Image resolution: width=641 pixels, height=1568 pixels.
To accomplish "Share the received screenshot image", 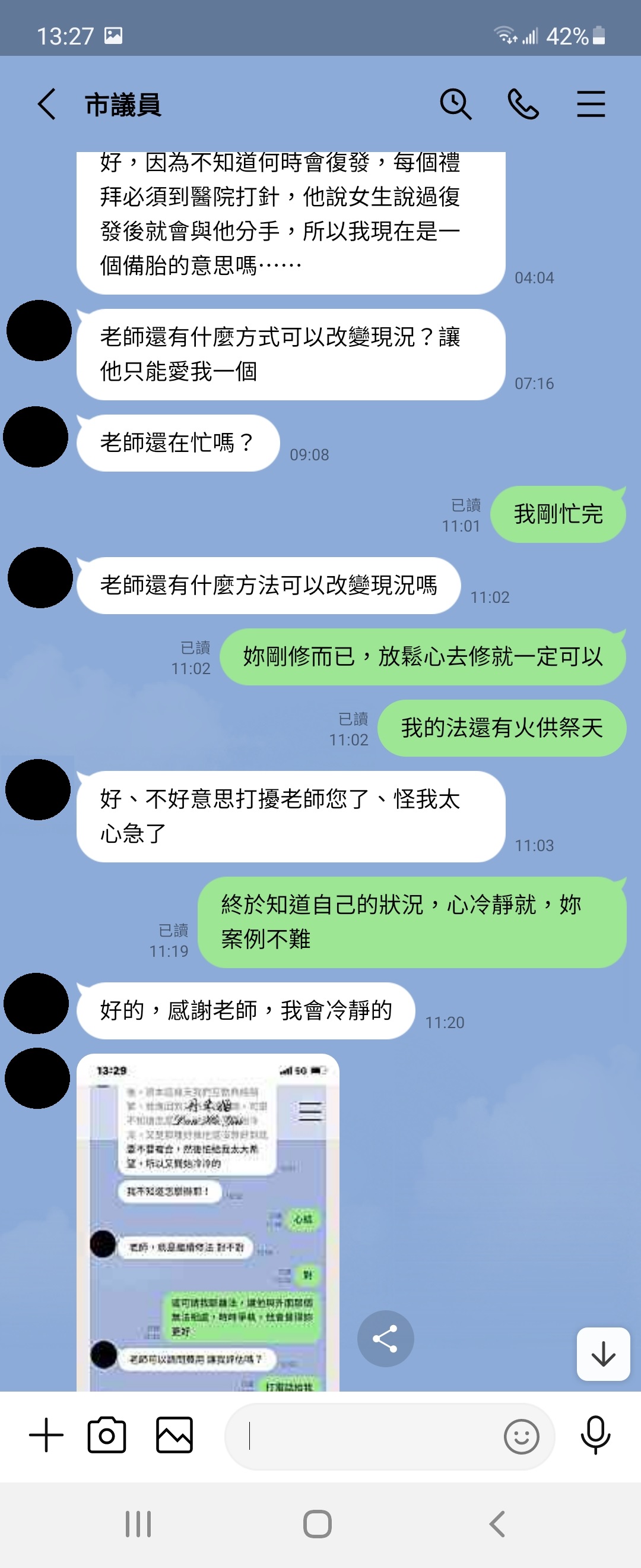I will pos(385,1339).
